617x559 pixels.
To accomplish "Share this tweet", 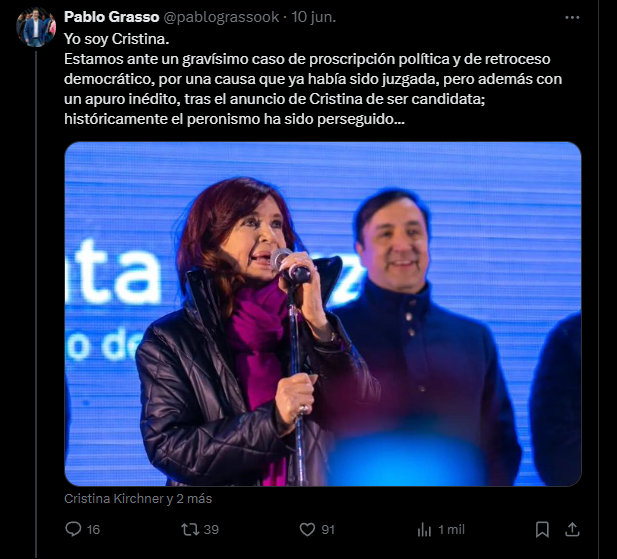I will 573,529.
